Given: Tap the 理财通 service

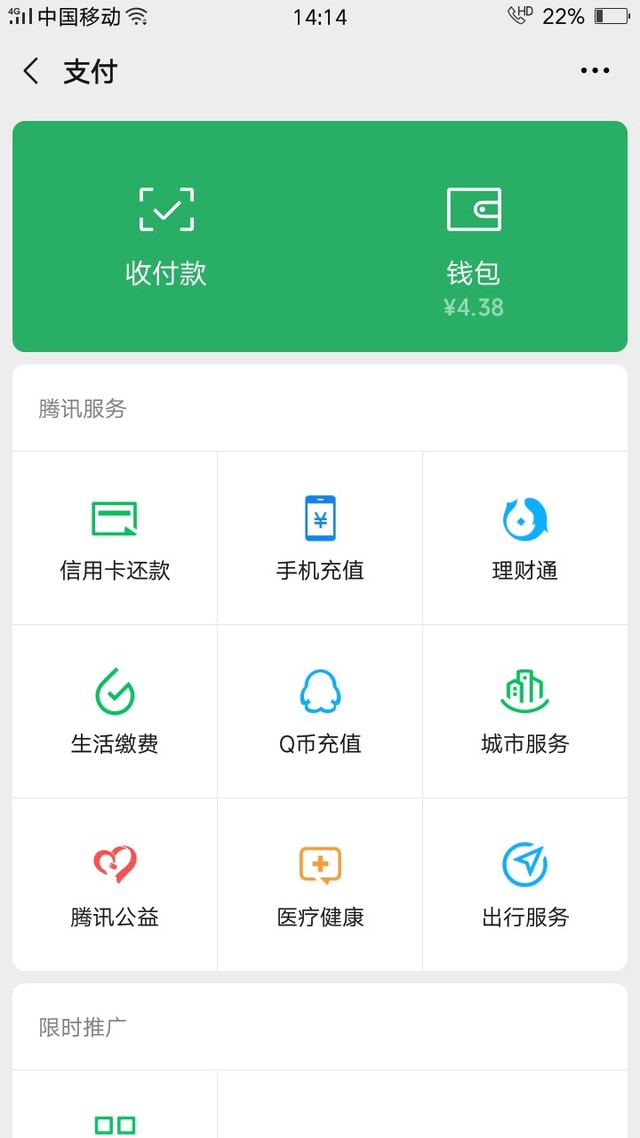Looking at the screenshot, I should click(525, 538).
